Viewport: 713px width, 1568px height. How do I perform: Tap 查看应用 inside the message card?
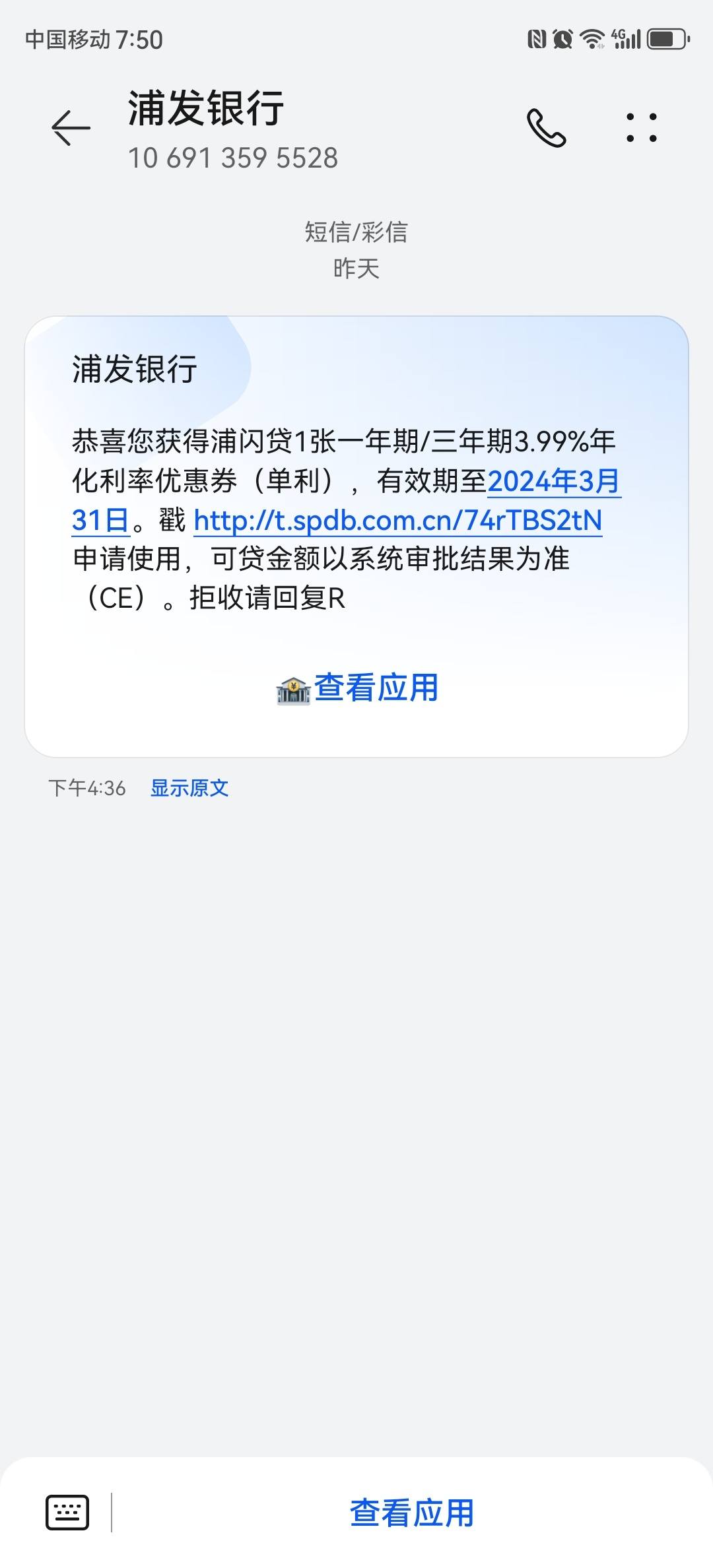[357, 688]
